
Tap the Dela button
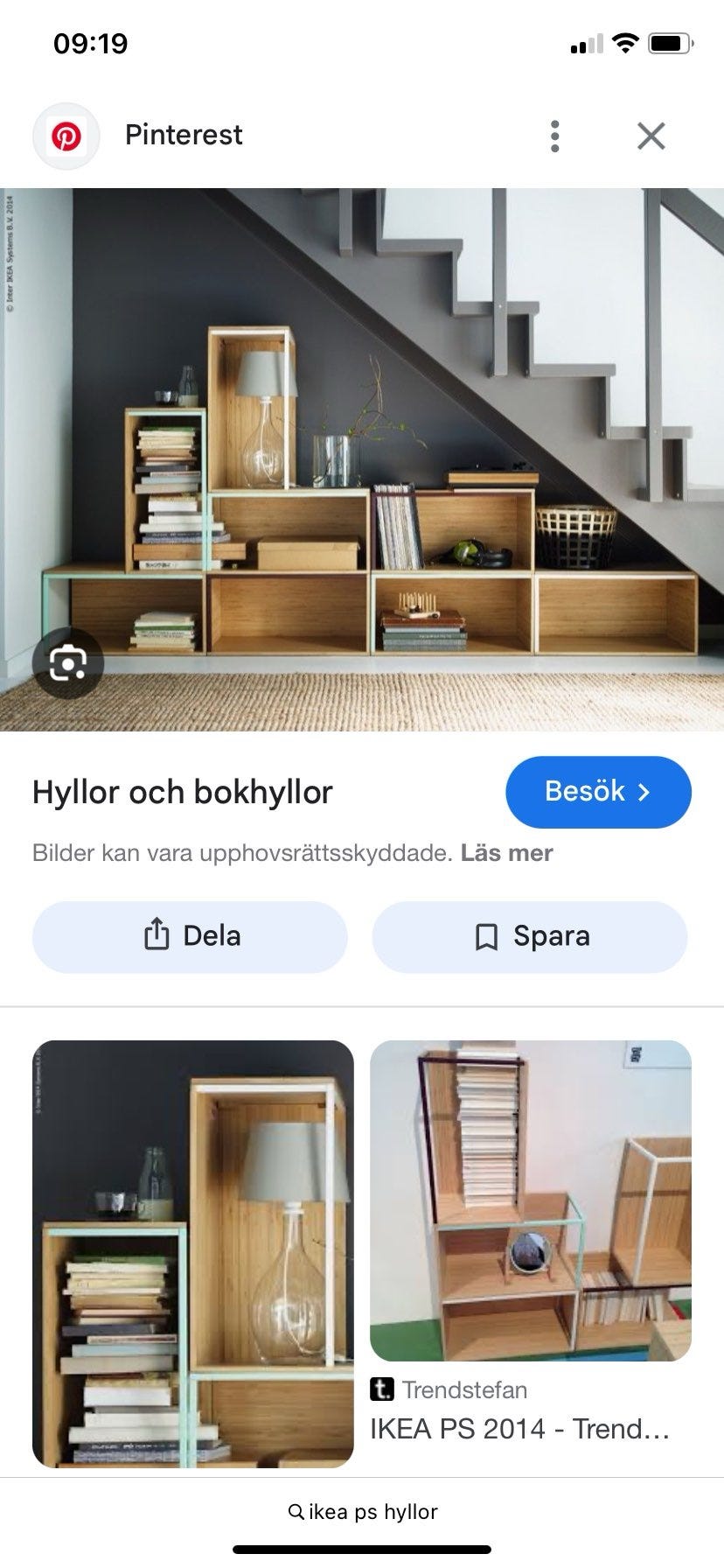point(189,935)
